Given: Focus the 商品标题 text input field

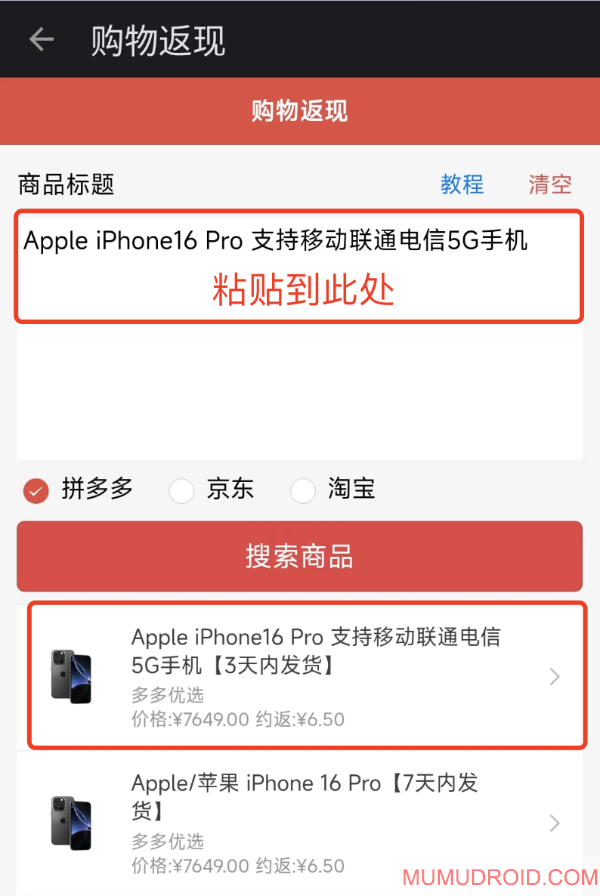Looking at the screenshot, I should 299,330.
